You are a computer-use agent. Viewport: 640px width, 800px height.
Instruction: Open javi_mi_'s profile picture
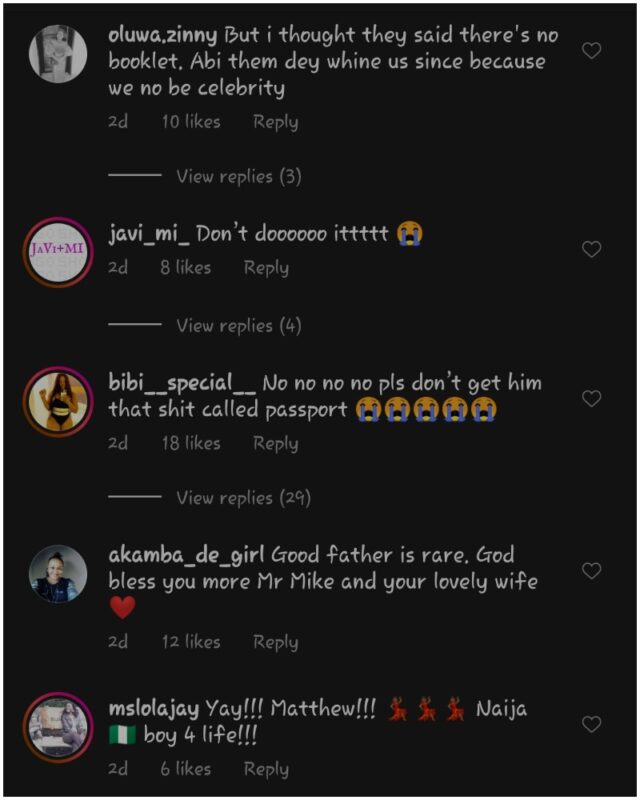58,251
